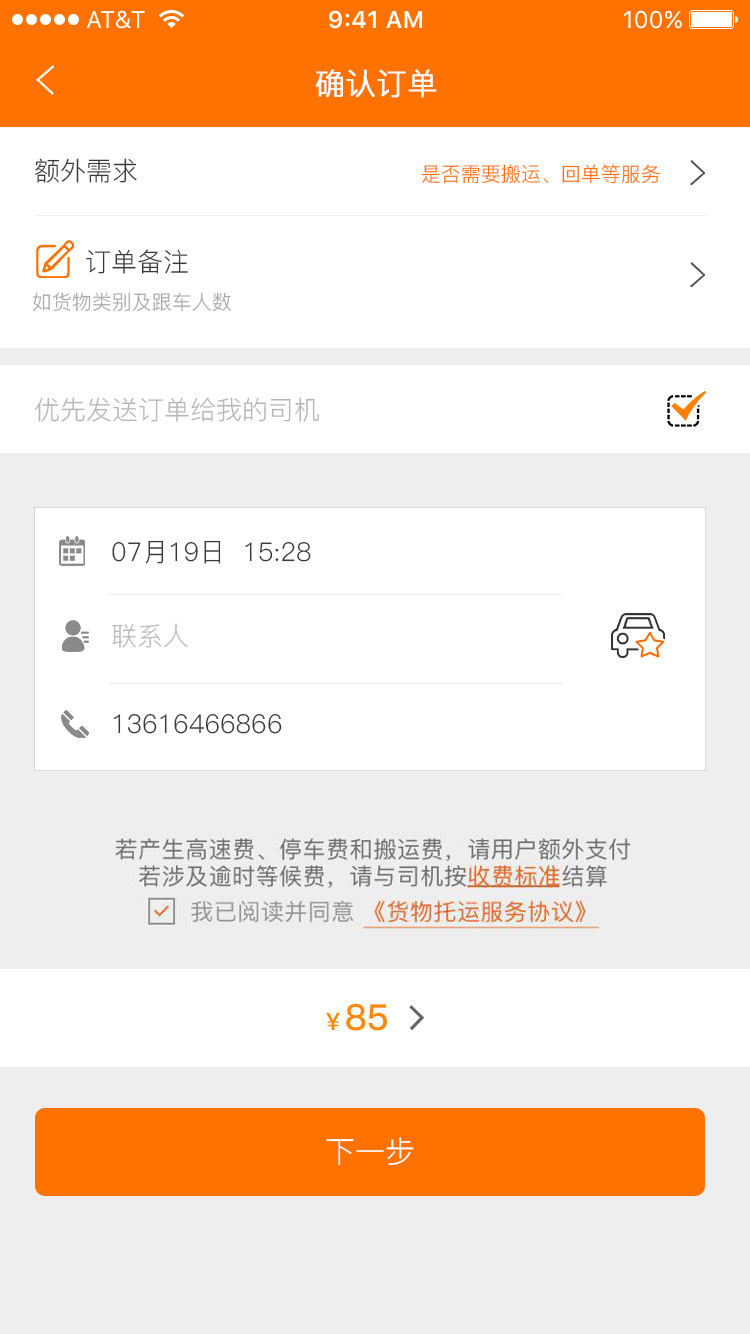This screenshot has width=750, height=1334.
Task: View the 收费标准 pricing standard link
Action: [x=513, y=877]
